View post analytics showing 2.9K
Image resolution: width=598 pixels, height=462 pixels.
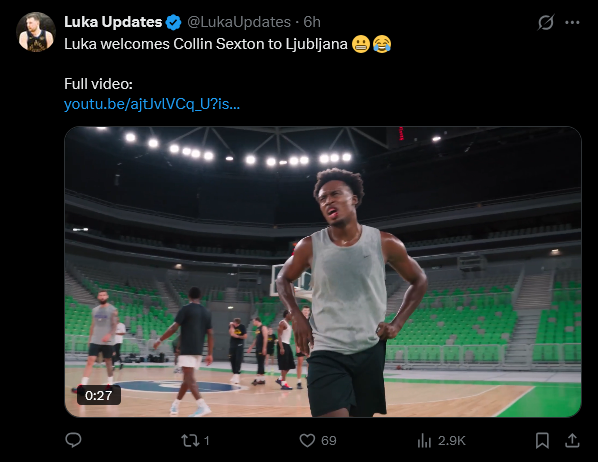pos(441,441)
